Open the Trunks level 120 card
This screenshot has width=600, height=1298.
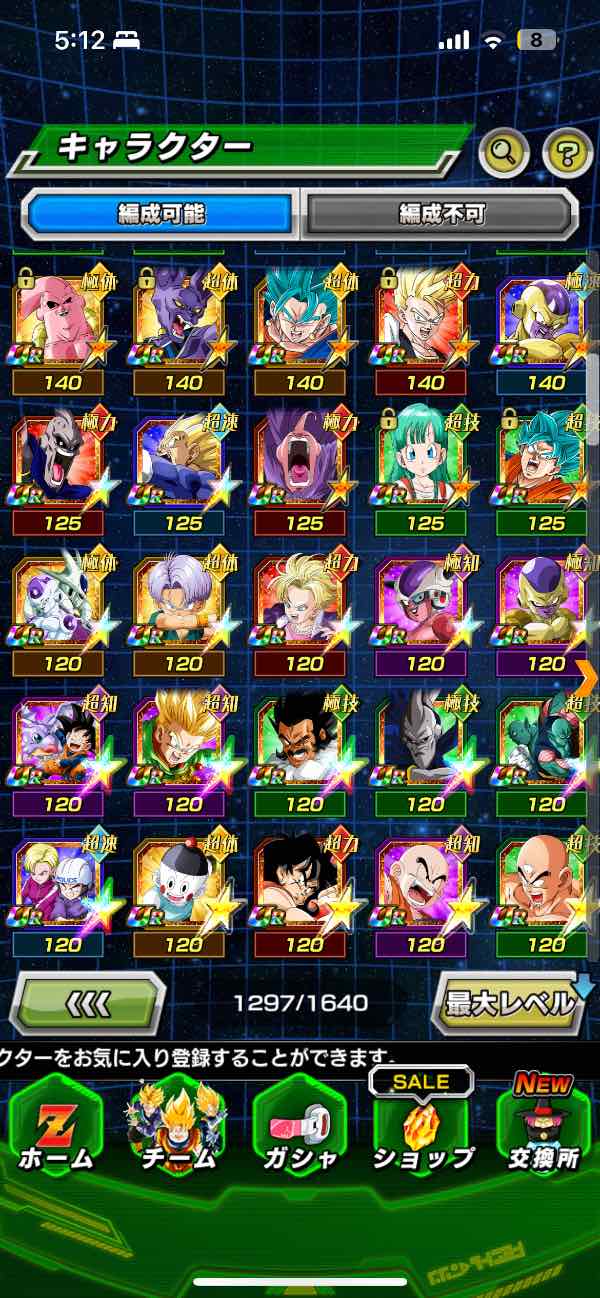pyautogui.click(x=183, y=602)
